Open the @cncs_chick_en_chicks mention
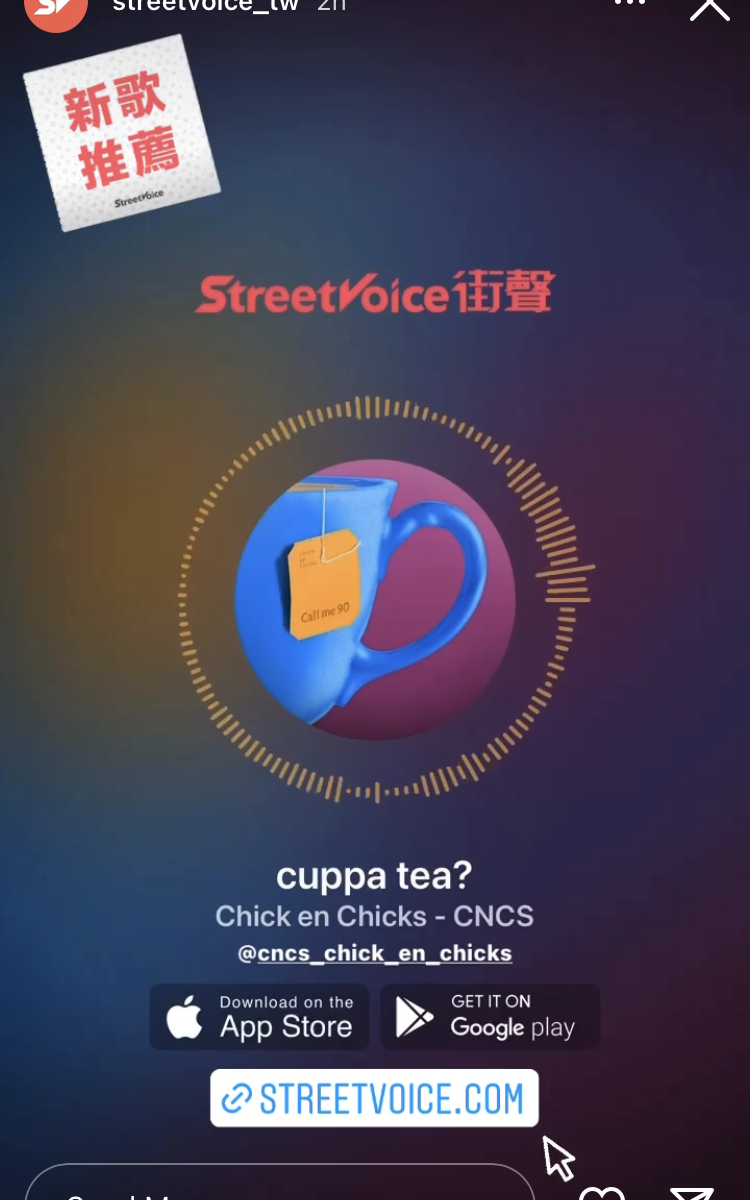Image resolution: width=750 pixels, height=1200 pixels. click(375, 953)
